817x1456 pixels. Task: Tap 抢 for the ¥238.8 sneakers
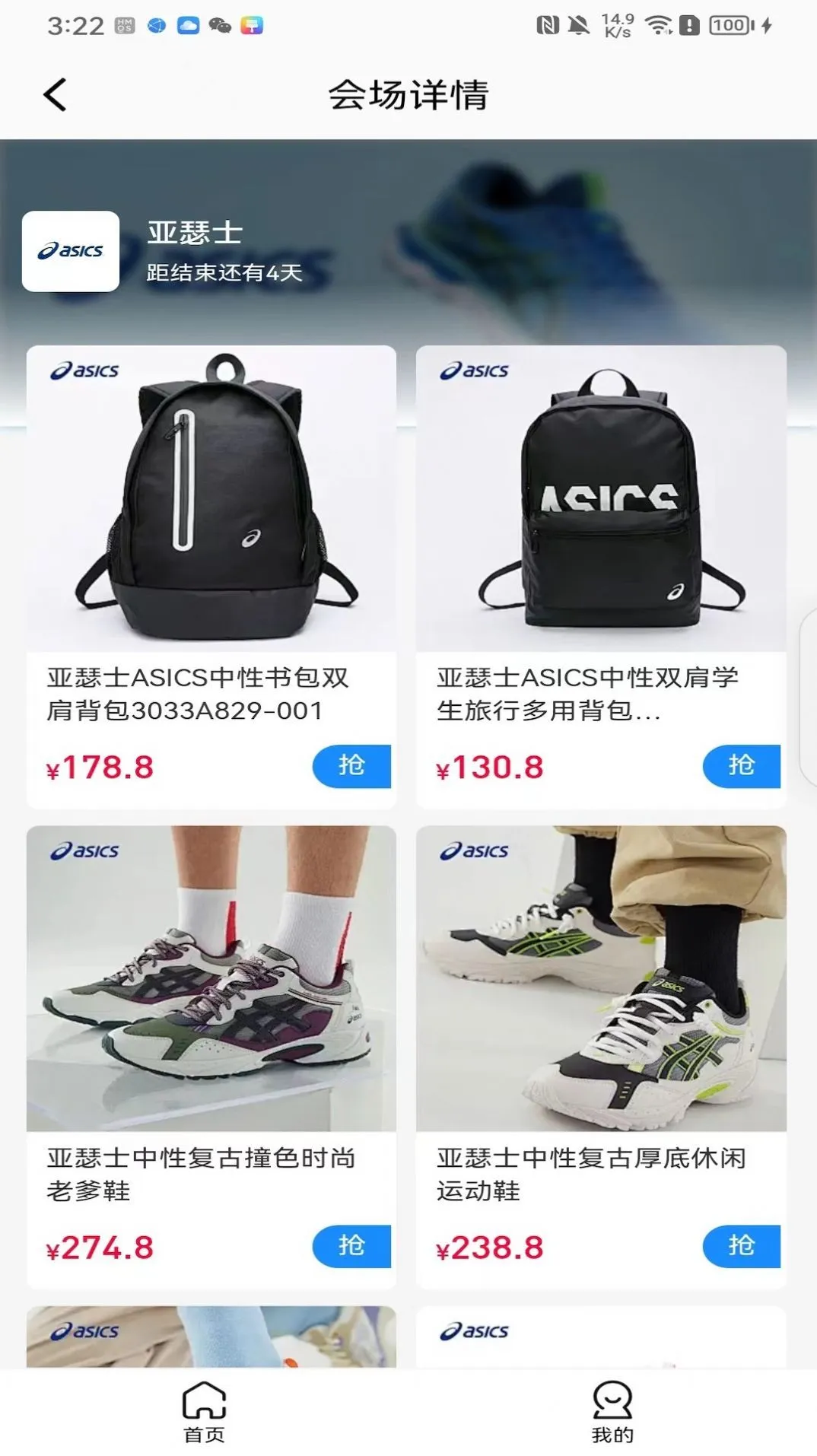pos(741,1246)
